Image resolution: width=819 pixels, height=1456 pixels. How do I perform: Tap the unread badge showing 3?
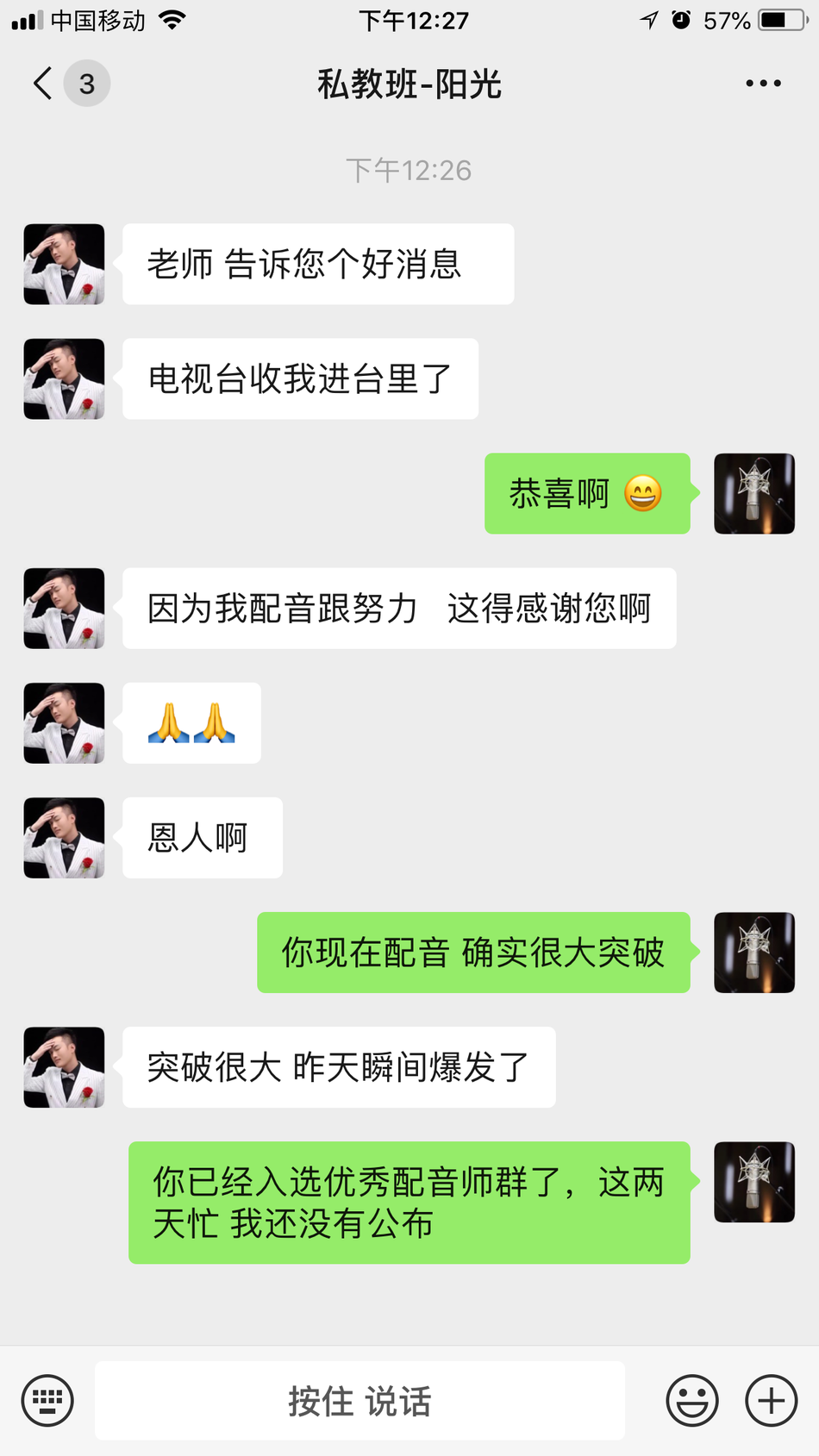[85, 83]
